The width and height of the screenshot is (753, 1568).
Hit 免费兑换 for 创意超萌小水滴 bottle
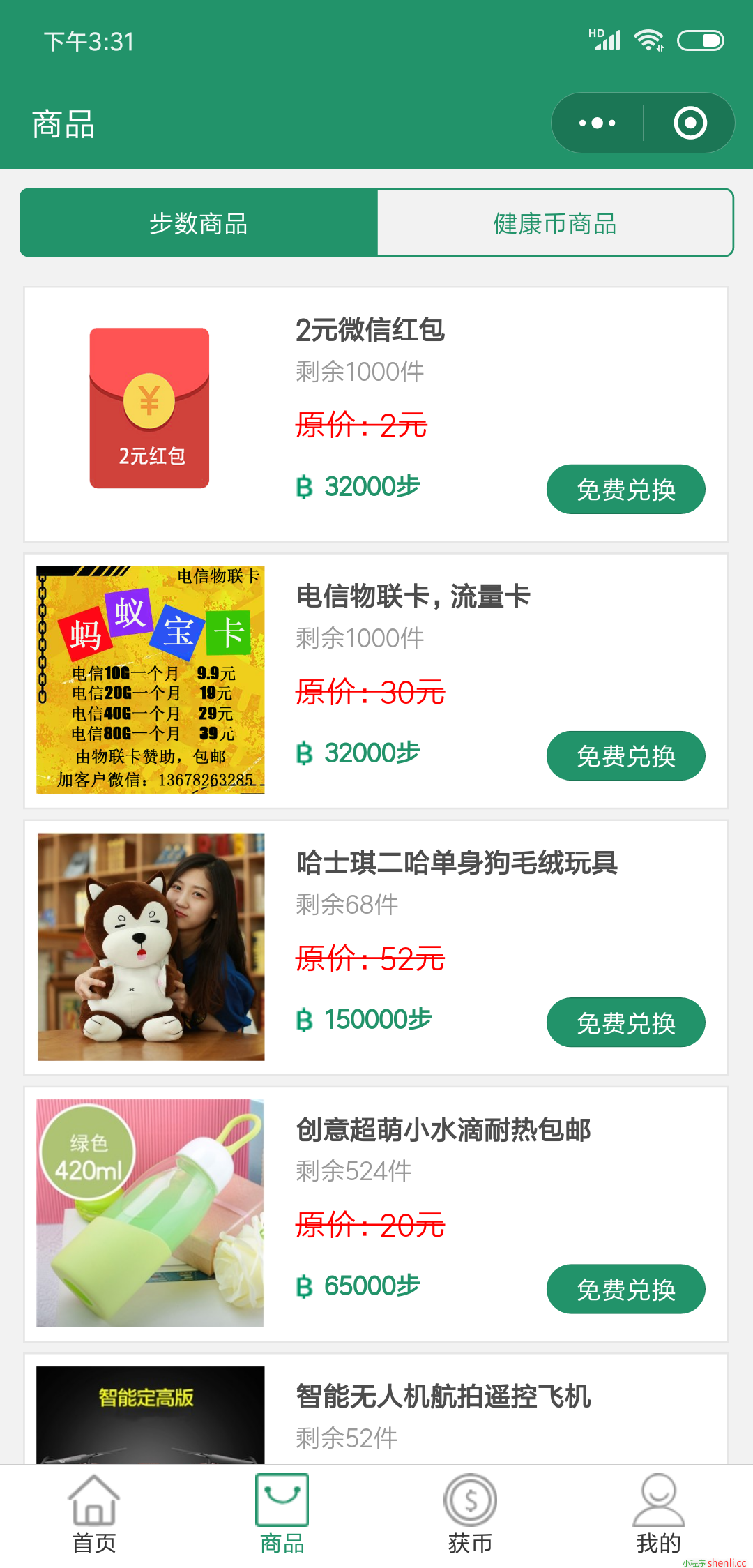[x=625, y=1289]
